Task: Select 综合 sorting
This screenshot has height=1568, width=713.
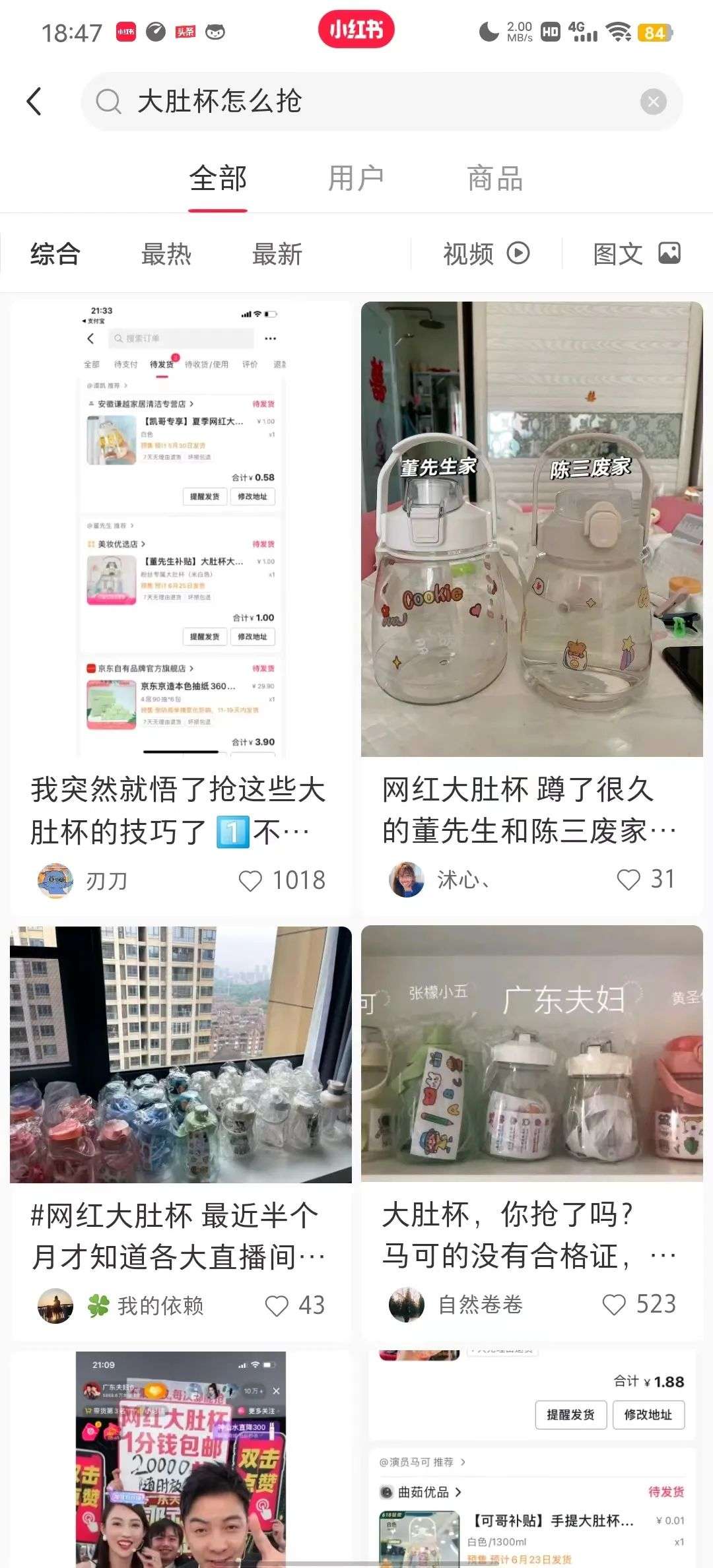Action: click(x=55, y=254)
